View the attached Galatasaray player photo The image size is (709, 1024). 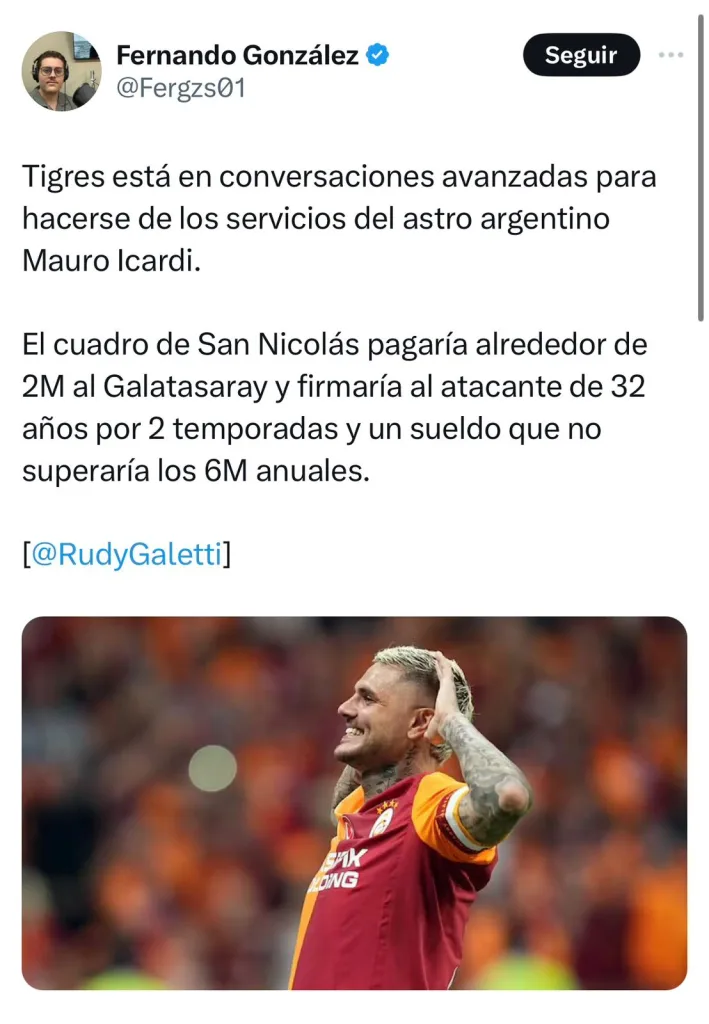click(354, 803)
